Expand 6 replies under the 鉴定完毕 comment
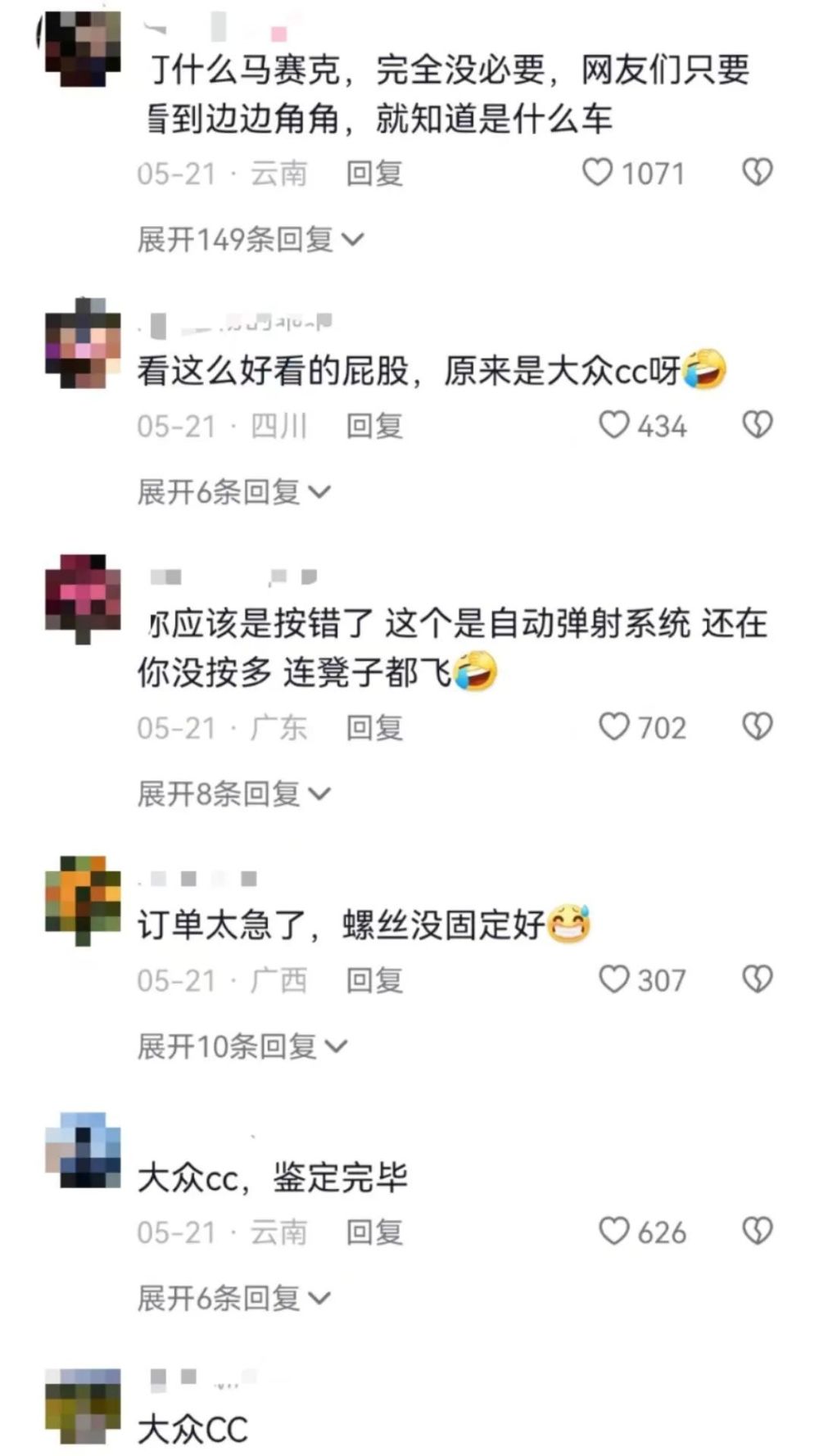Viewport: 819px width, 1456px height. point(234,1297)
